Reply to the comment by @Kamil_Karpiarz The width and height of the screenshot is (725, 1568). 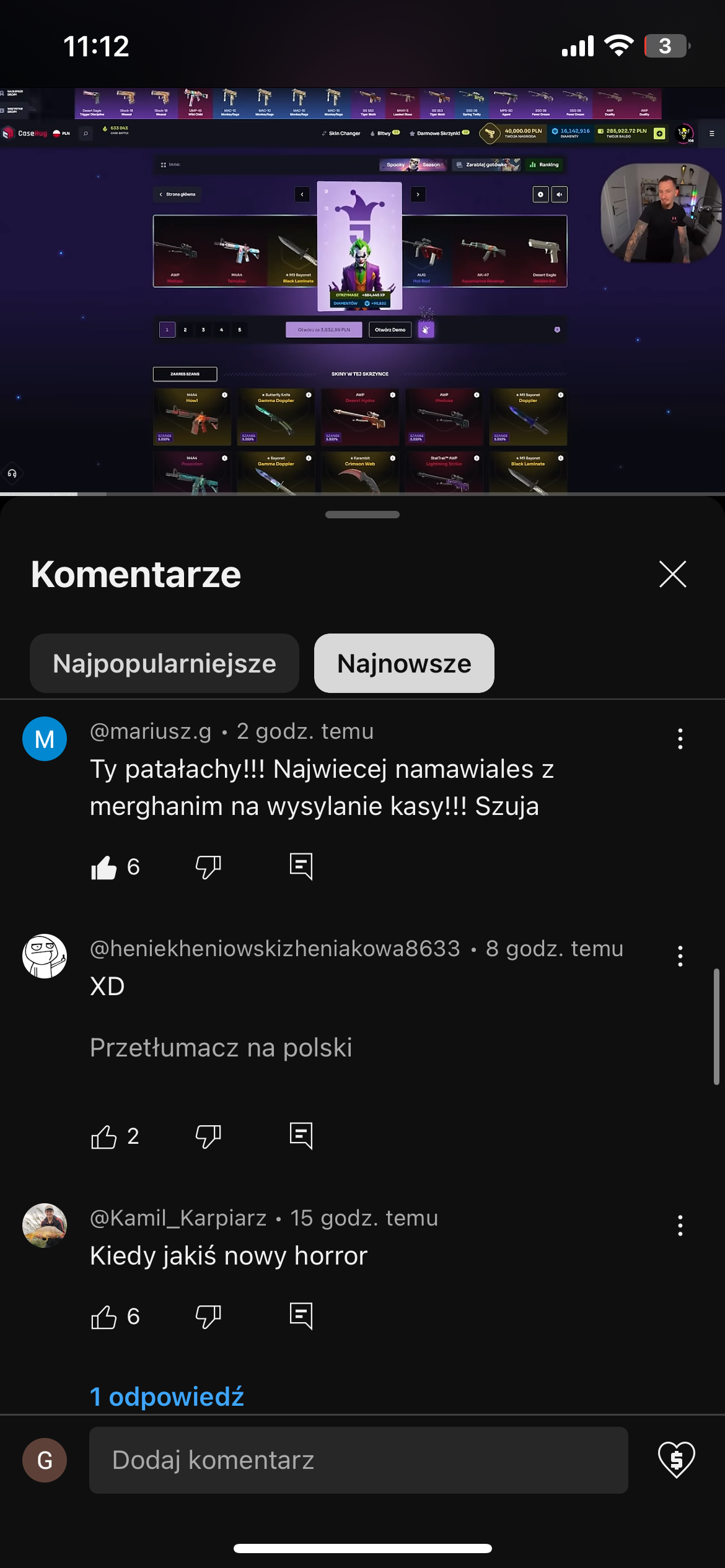click(301, 1317)
